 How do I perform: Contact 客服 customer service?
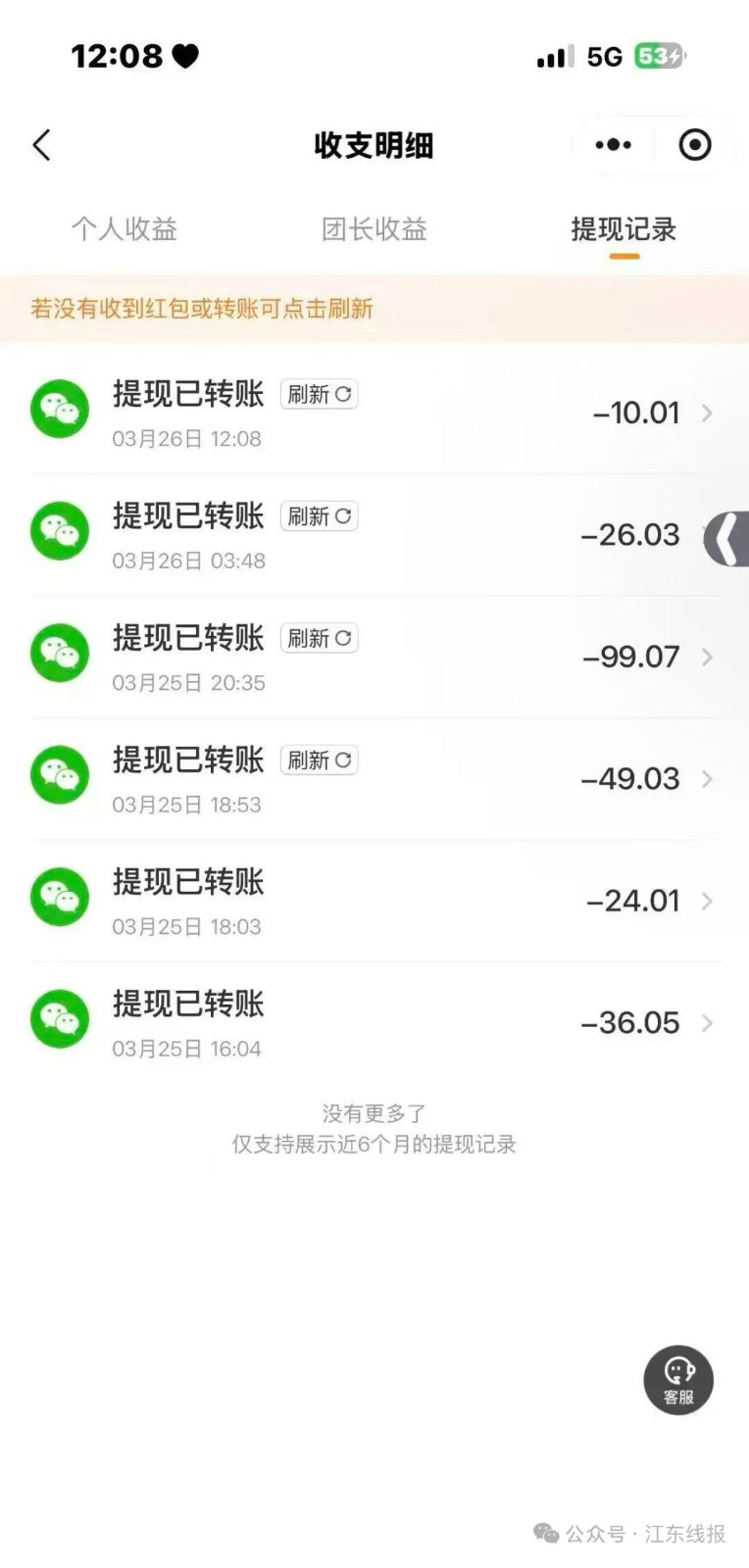678,1380
